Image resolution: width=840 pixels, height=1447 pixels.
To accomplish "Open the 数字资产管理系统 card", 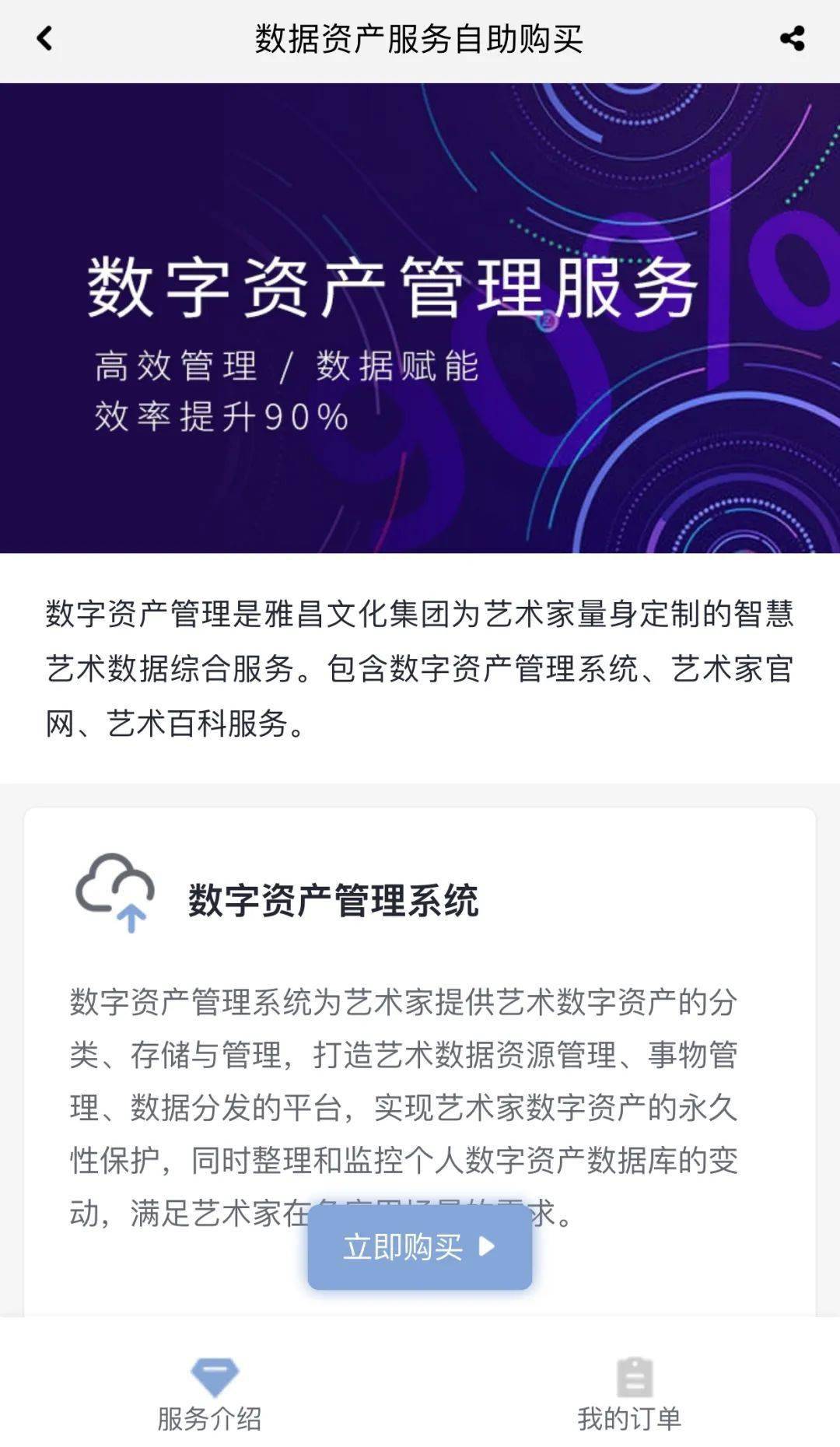I will [x=420, y=1062].
